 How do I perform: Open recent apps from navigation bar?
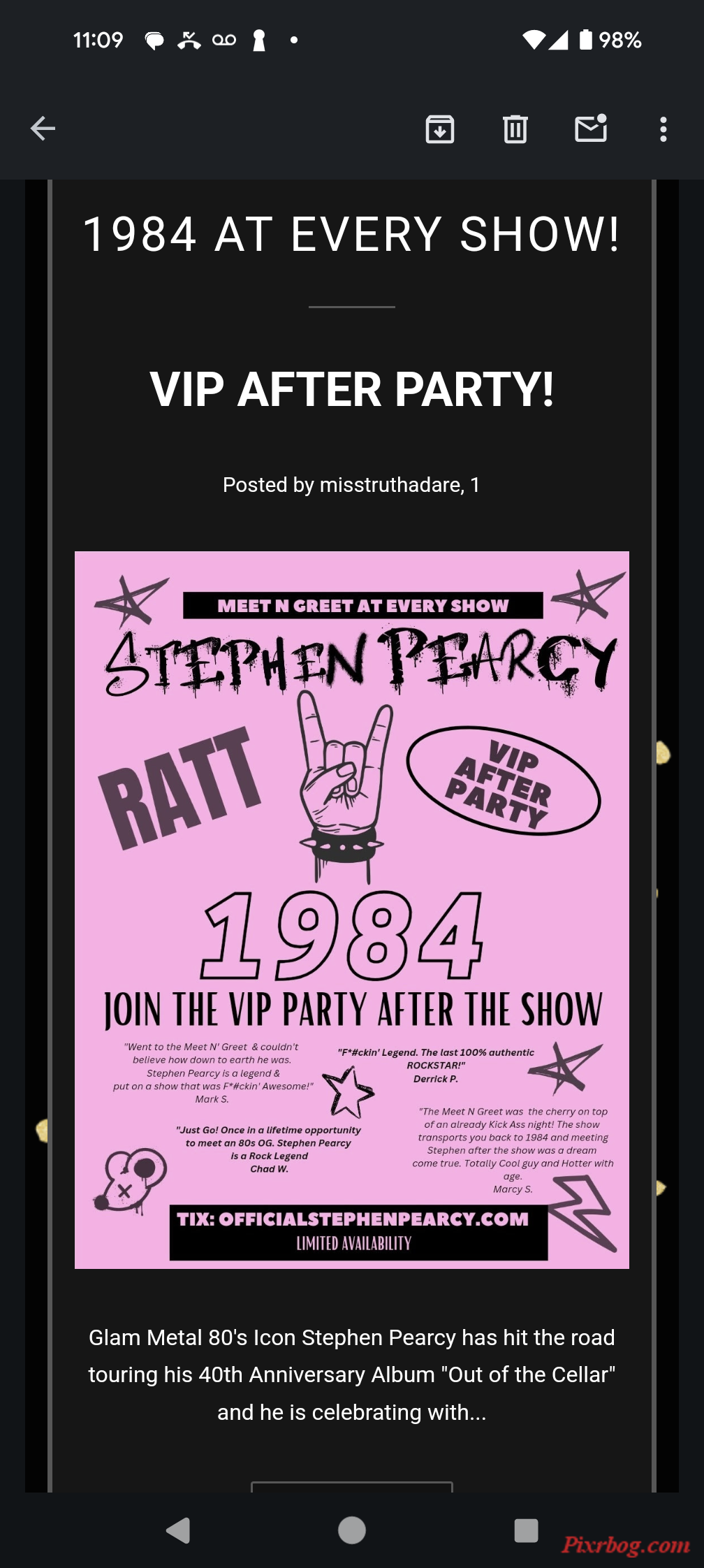(526, 1530)
